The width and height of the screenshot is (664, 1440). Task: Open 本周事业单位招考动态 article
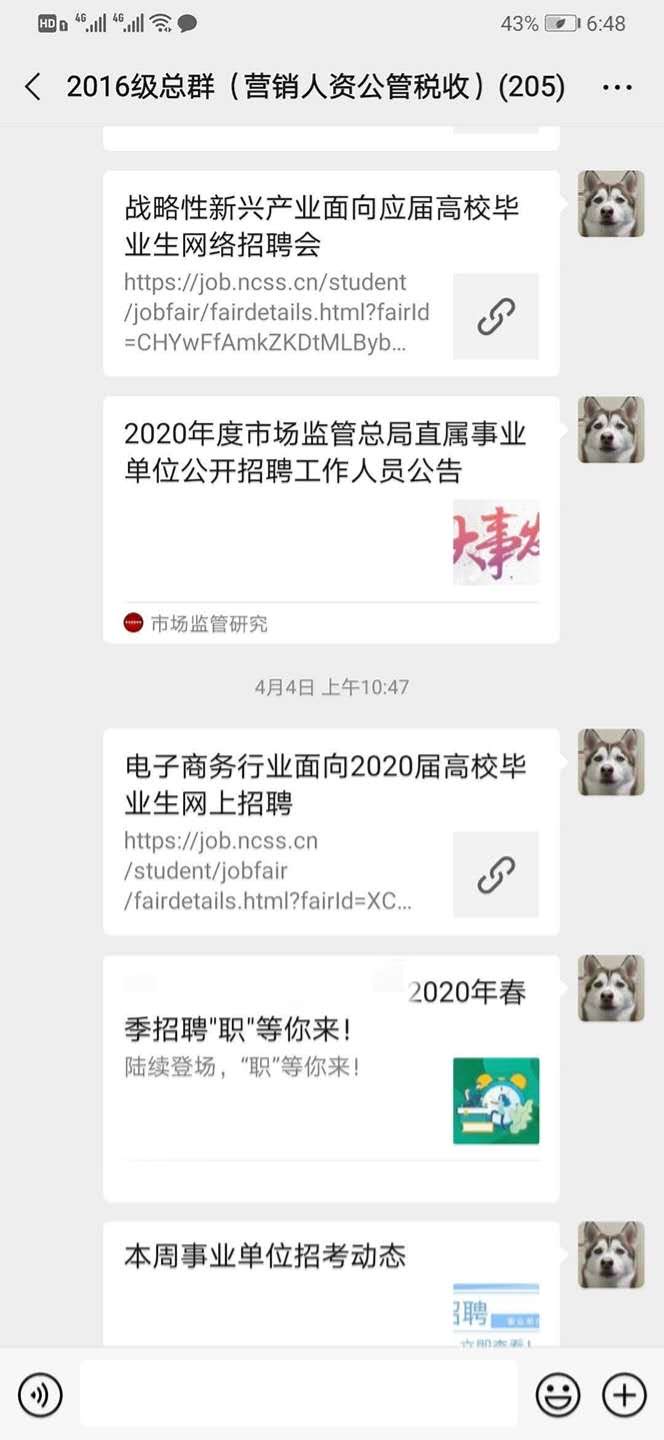tap(330, 1283)
